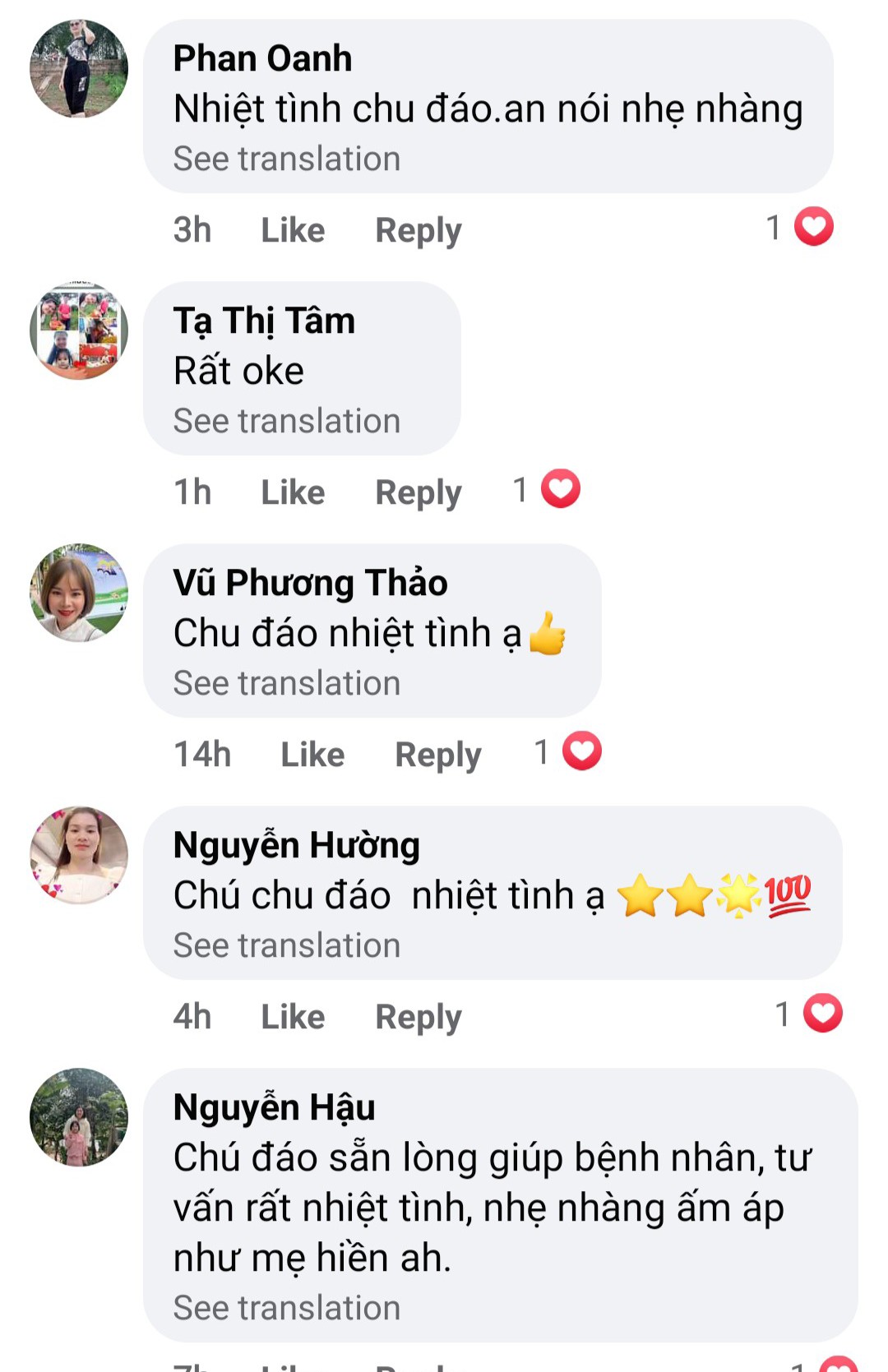Like Phan Oanh's comment

pos(293,230)
